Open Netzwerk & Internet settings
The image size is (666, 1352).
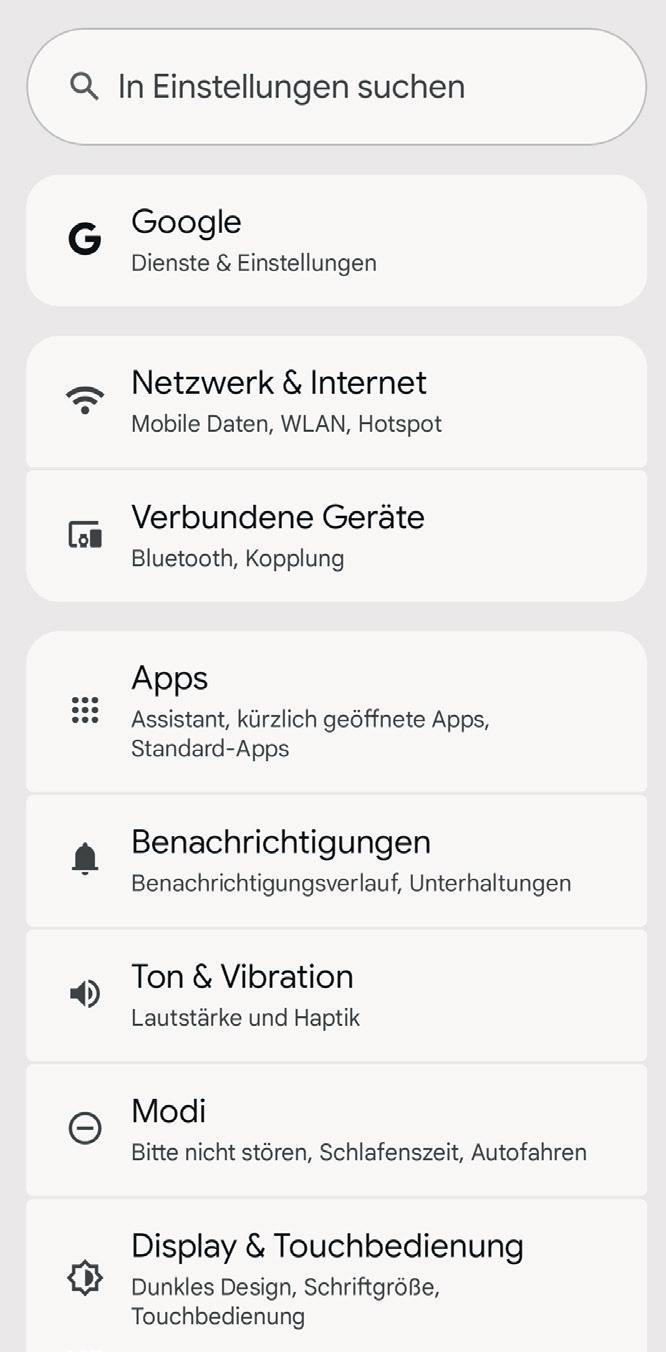click(336, 402)
